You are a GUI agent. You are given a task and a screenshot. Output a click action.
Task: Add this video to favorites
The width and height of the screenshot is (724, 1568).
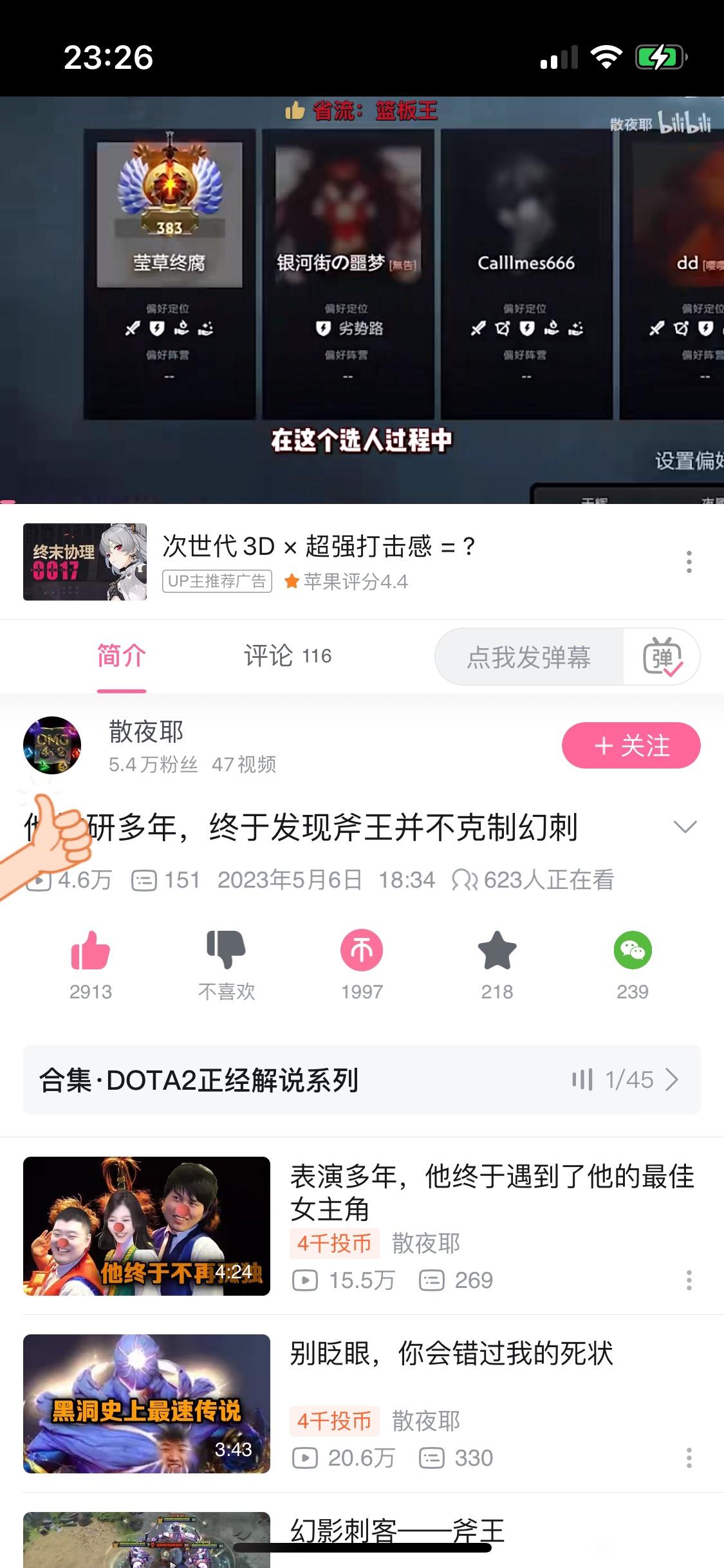pyautogui.click(x=497, y=951)
